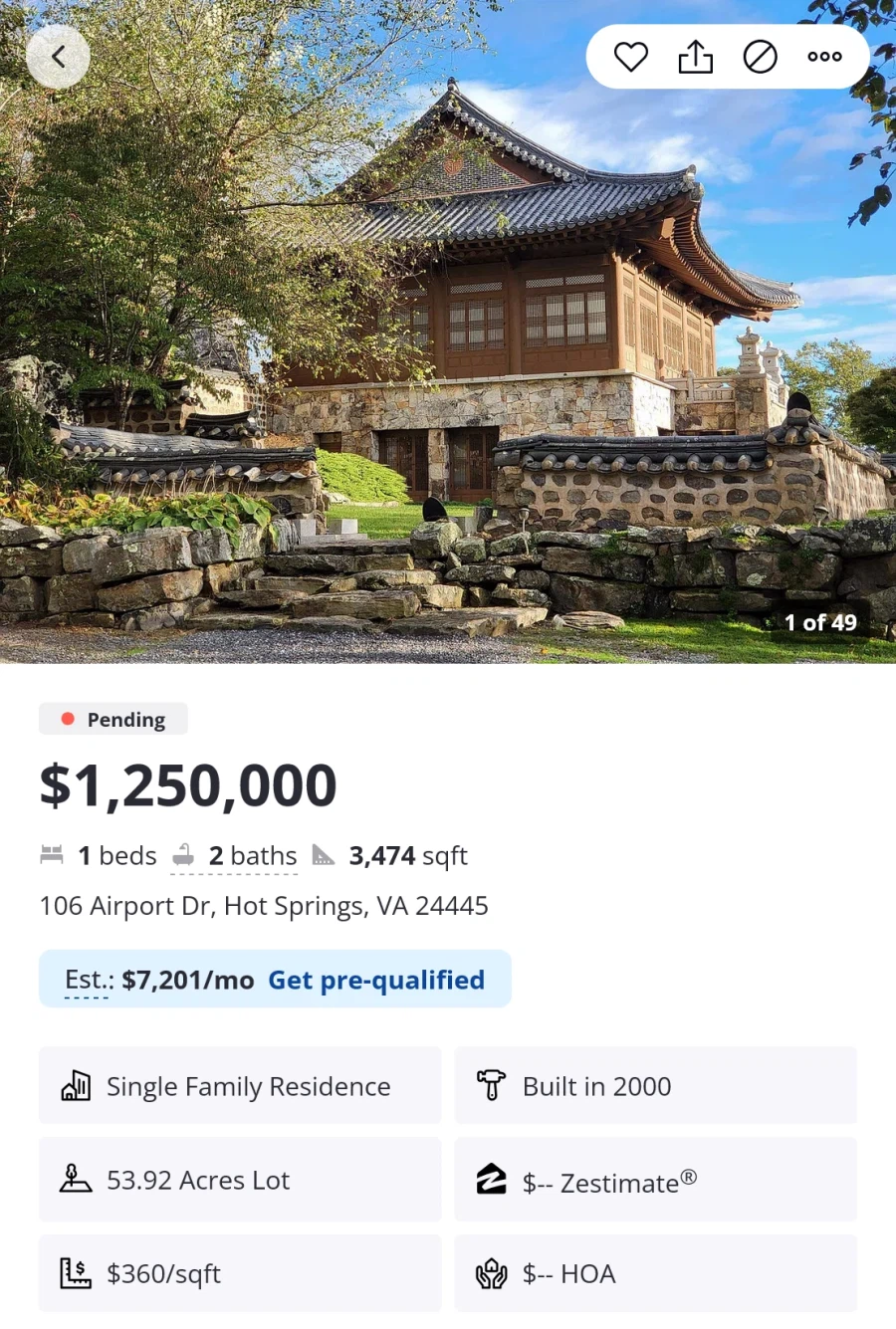Hide this home with the block icon
This screenshot has width=896, height=1329.
click(x=760, y=57)
